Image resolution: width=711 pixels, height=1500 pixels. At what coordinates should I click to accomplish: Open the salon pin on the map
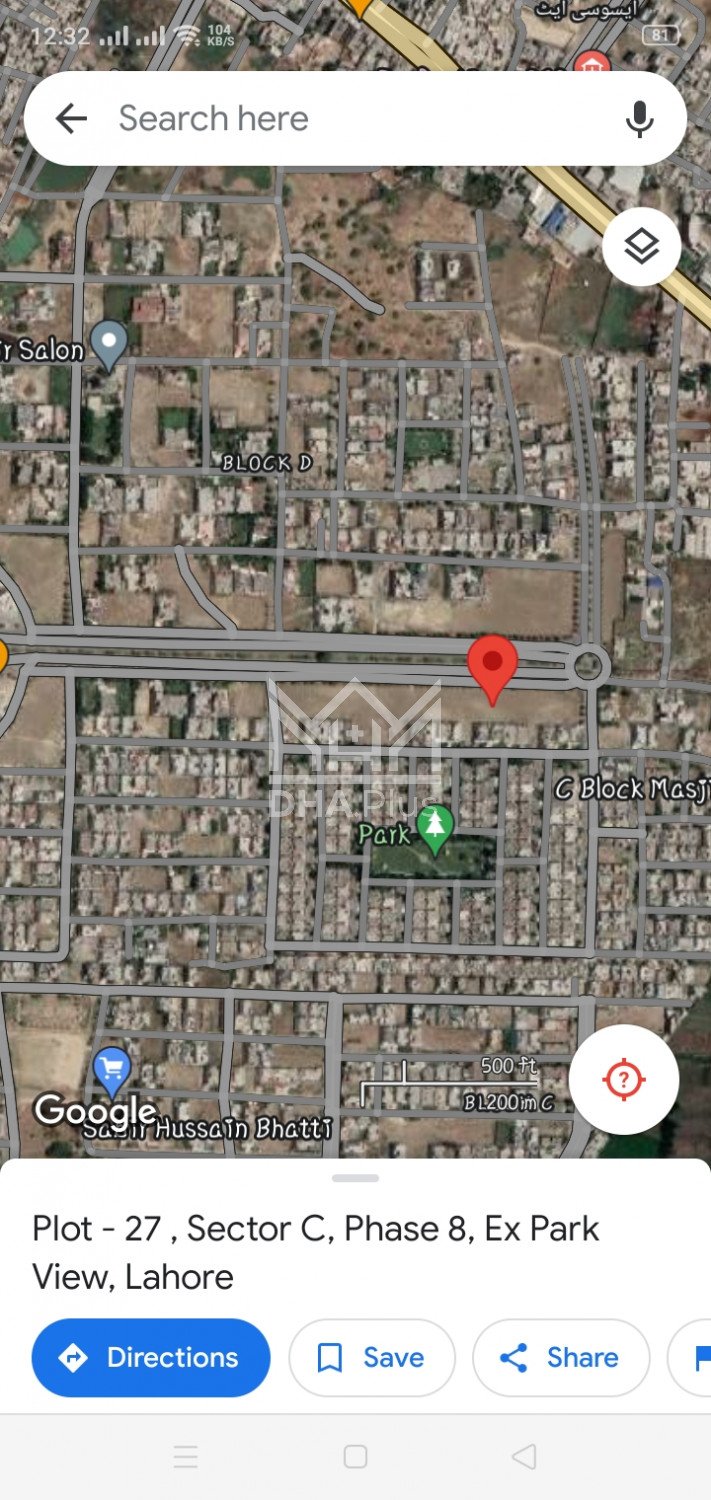109,343
